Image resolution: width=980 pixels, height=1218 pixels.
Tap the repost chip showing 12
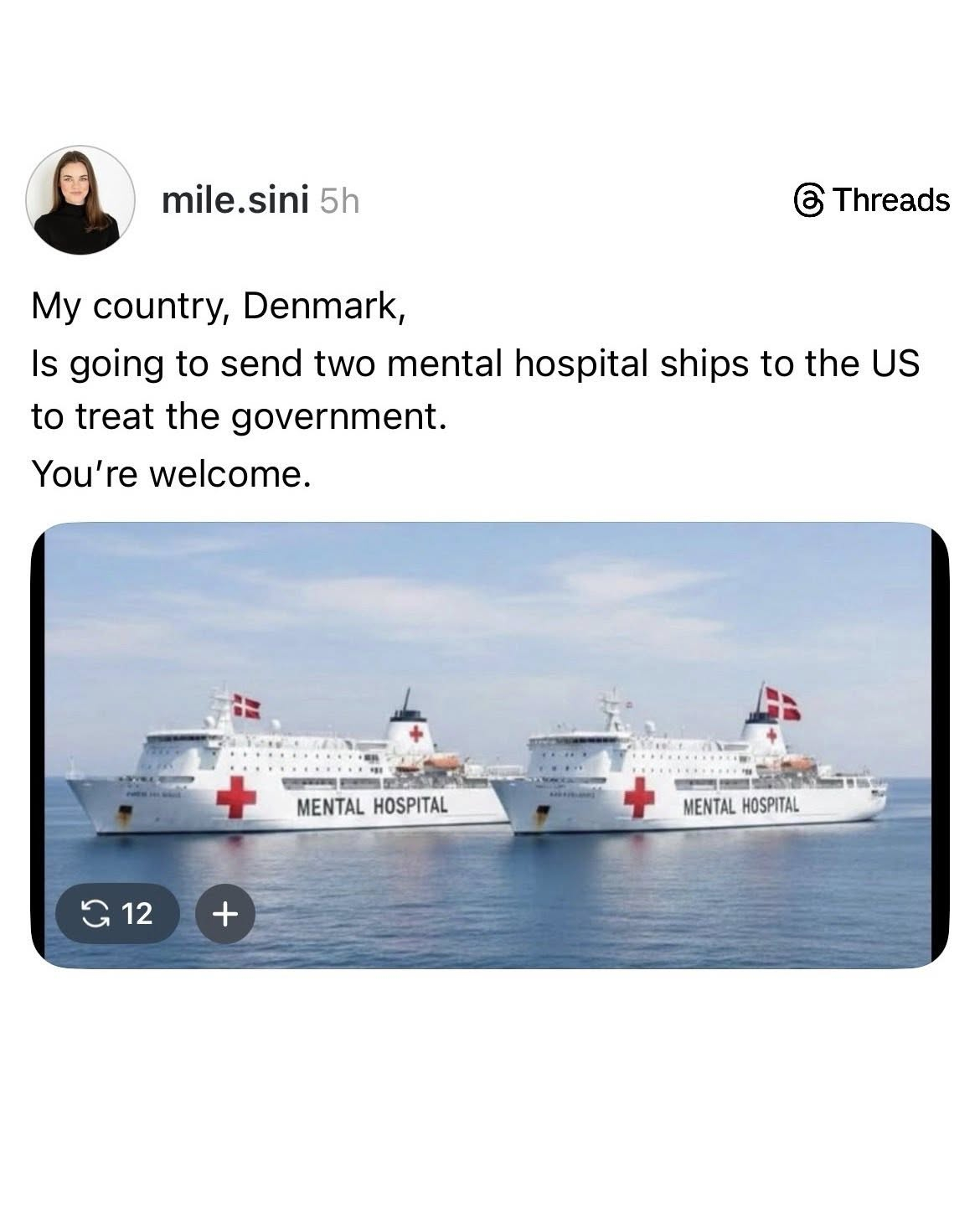[x=117, y=913]
